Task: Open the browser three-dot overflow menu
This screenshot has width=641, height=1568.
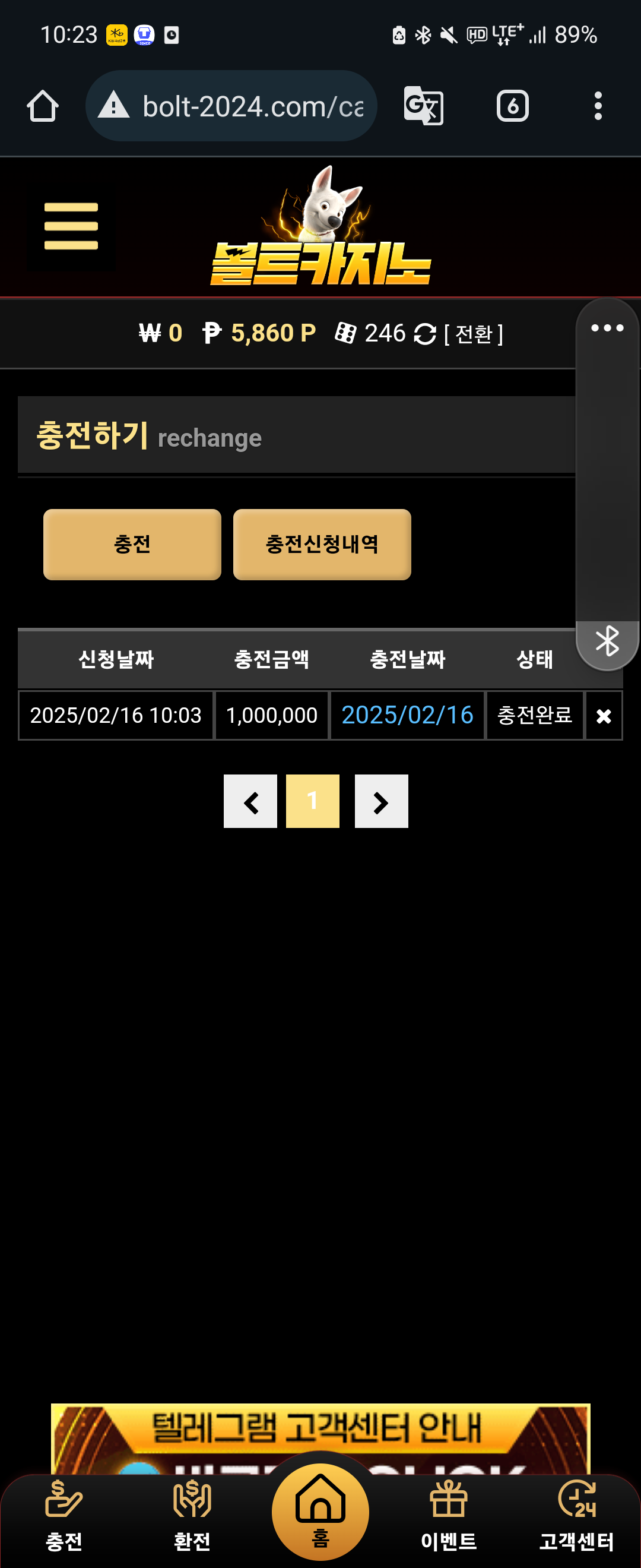Action: point(598,106)
